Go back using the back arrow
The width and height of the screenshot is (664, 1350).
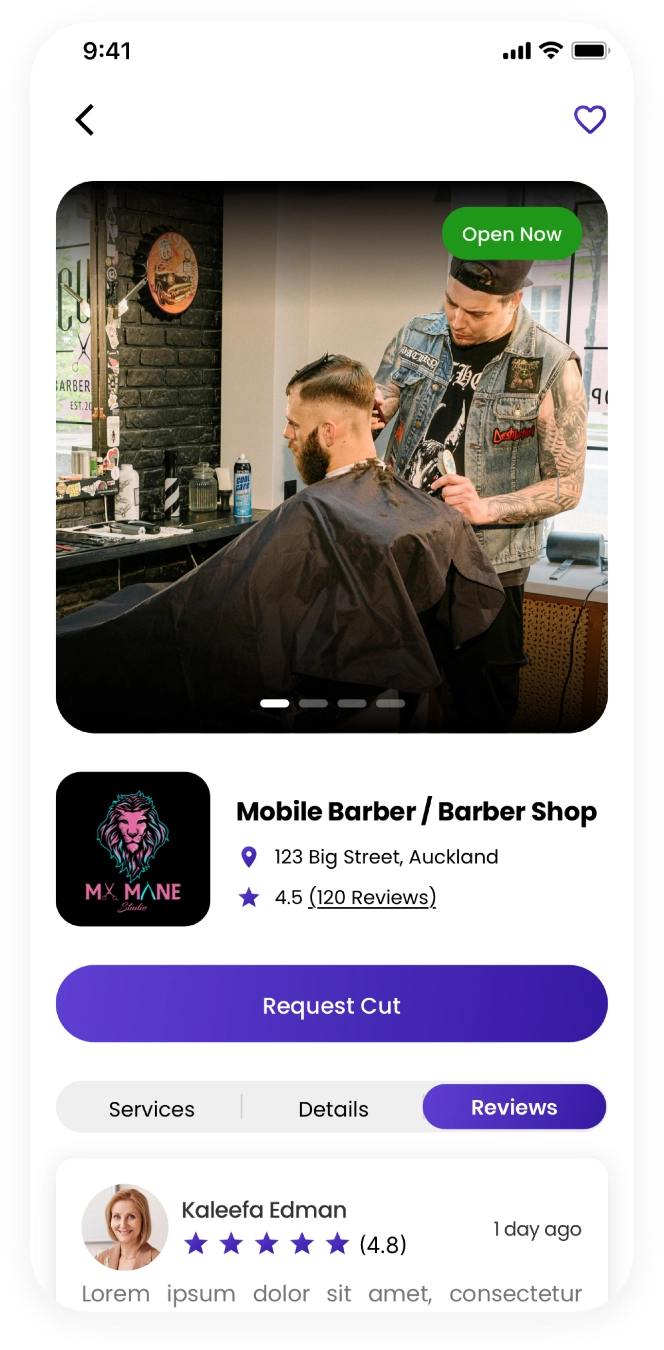[85, 120]
